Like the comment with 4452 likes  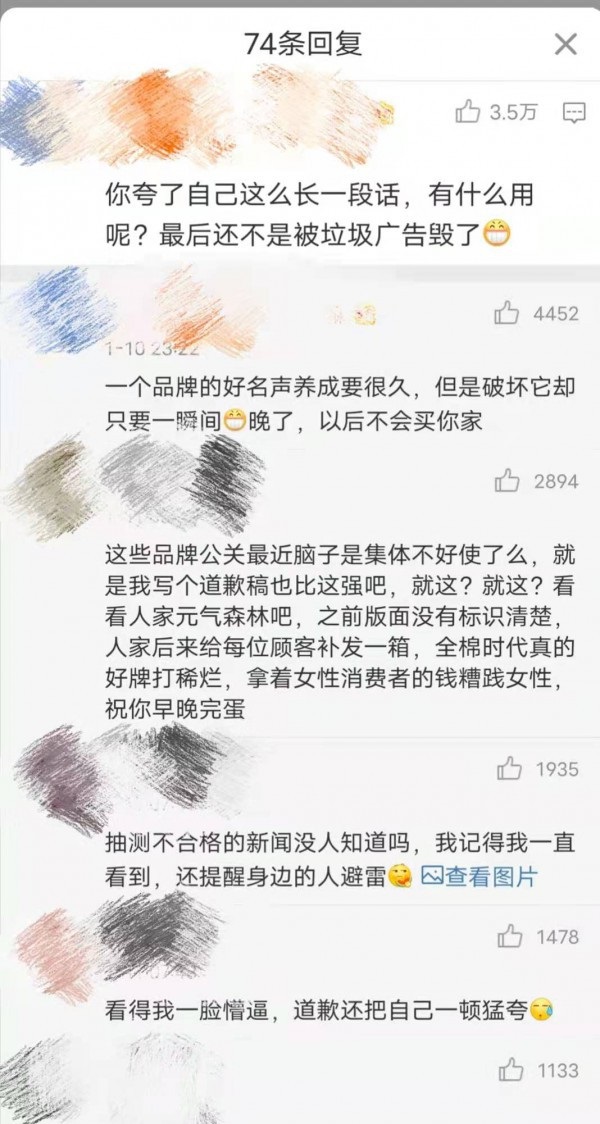[x=507, y=314]
